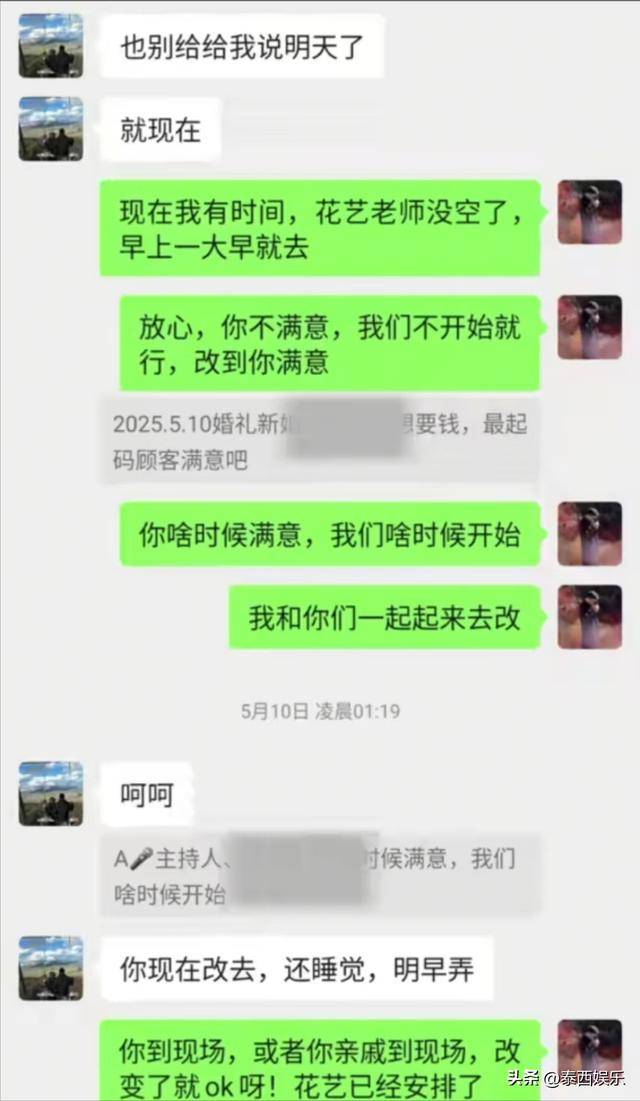640x1101 pixels.
Task: Tap avatar next to "你啥时候满意" message
Action: point(589,534)
